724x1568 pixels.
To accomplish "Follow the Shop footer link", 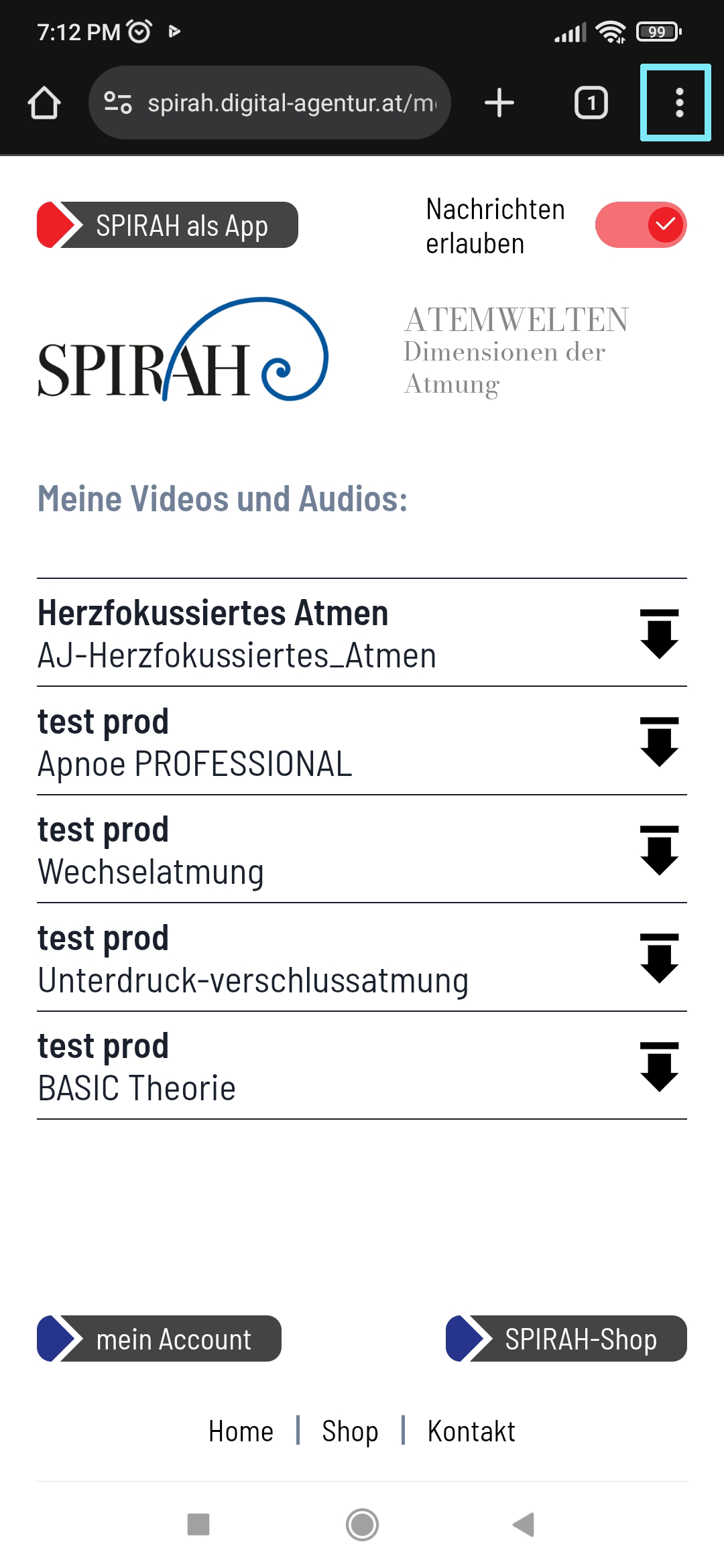I will coord(350,1431).
